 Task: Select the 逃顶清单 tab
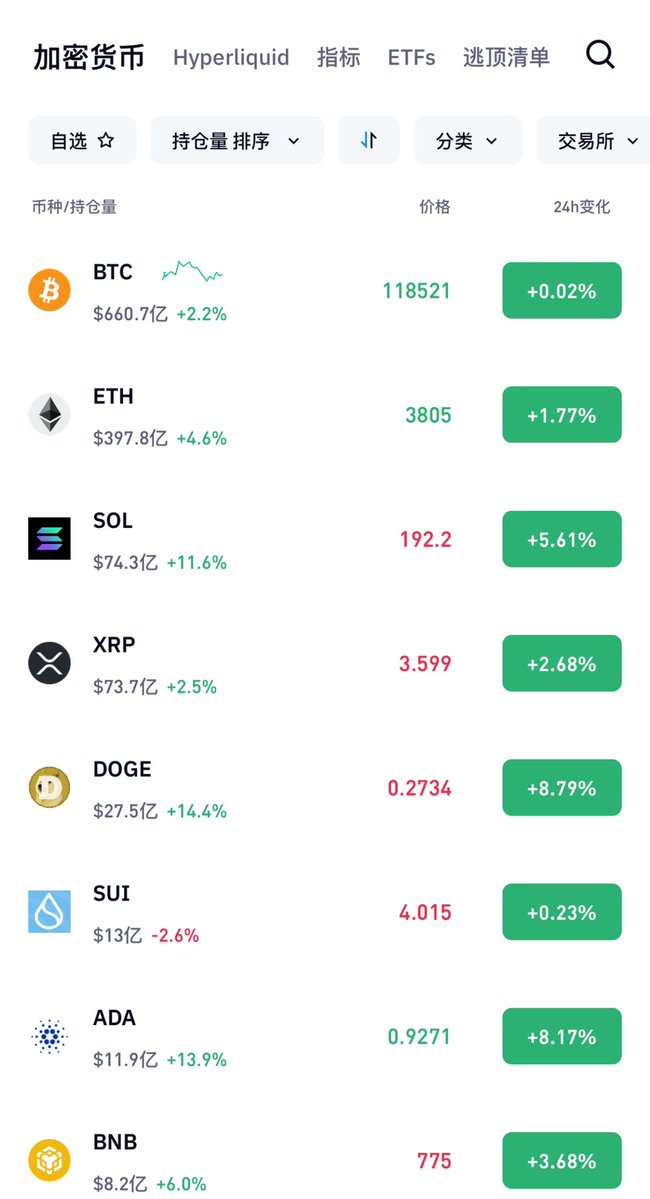point(506,57)
